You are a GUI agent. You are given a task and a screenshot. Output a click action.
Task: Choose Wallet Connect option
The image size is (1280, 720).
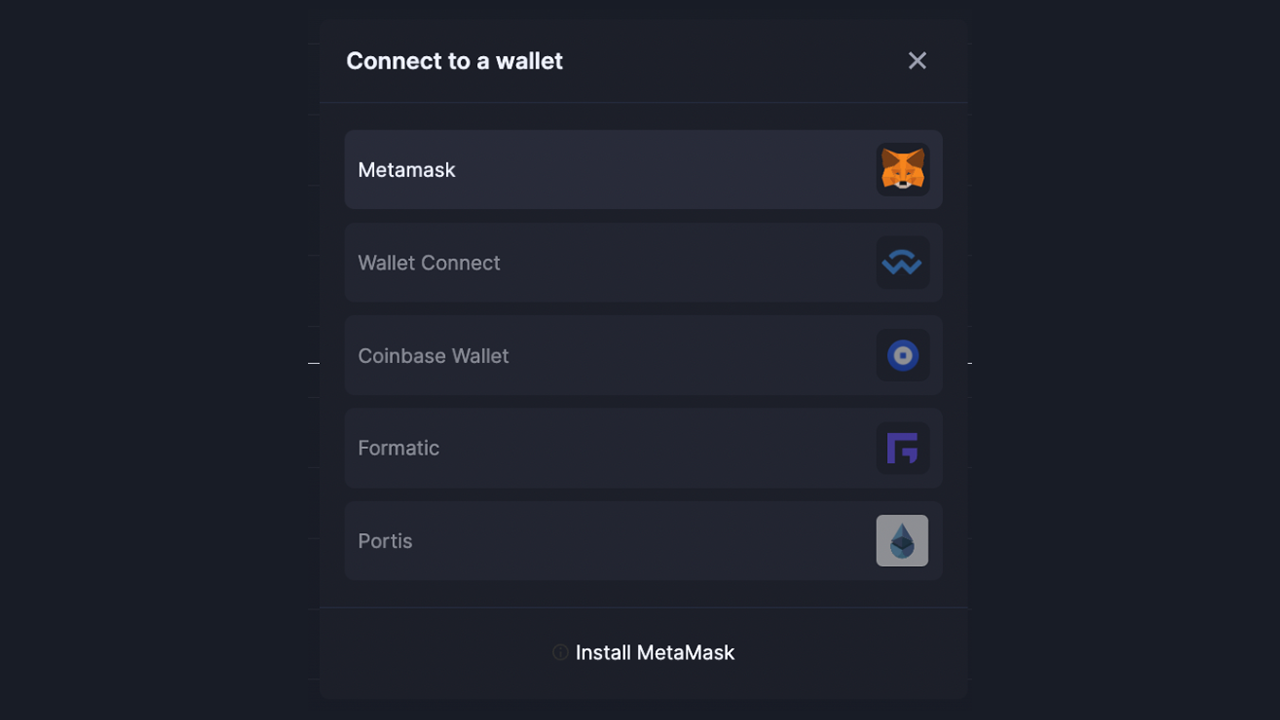click(x=643, y=262)
